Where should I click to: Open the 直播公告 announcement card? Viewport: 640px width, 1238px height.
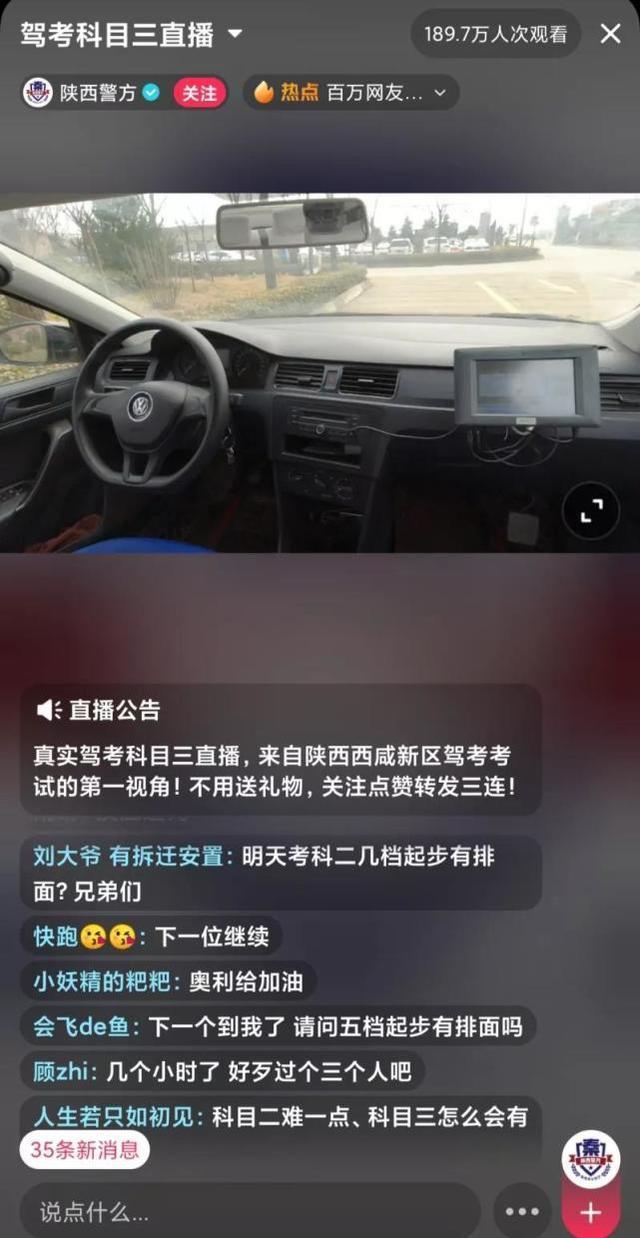click(x=280, y=750)
